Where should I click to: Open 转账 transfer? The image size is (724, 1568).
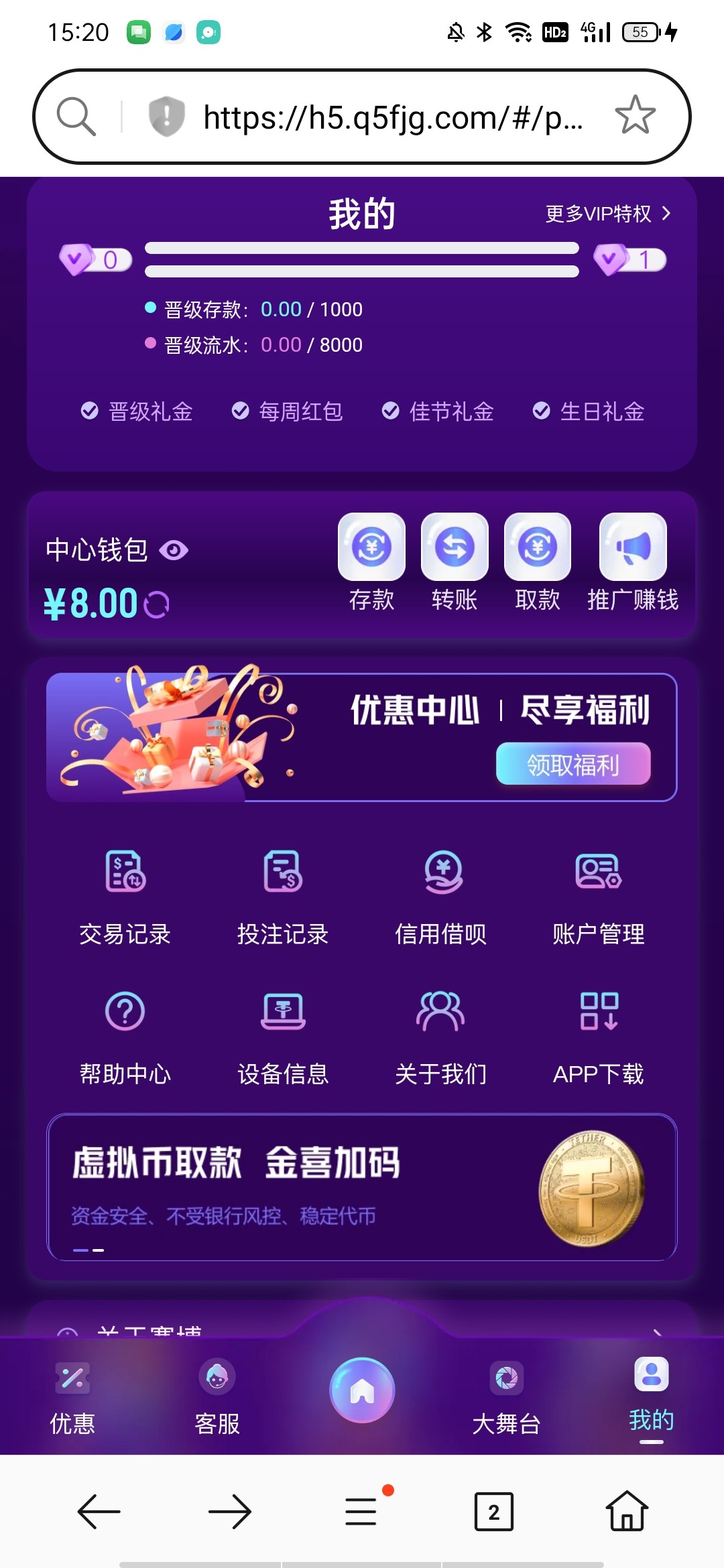[455, 561]
